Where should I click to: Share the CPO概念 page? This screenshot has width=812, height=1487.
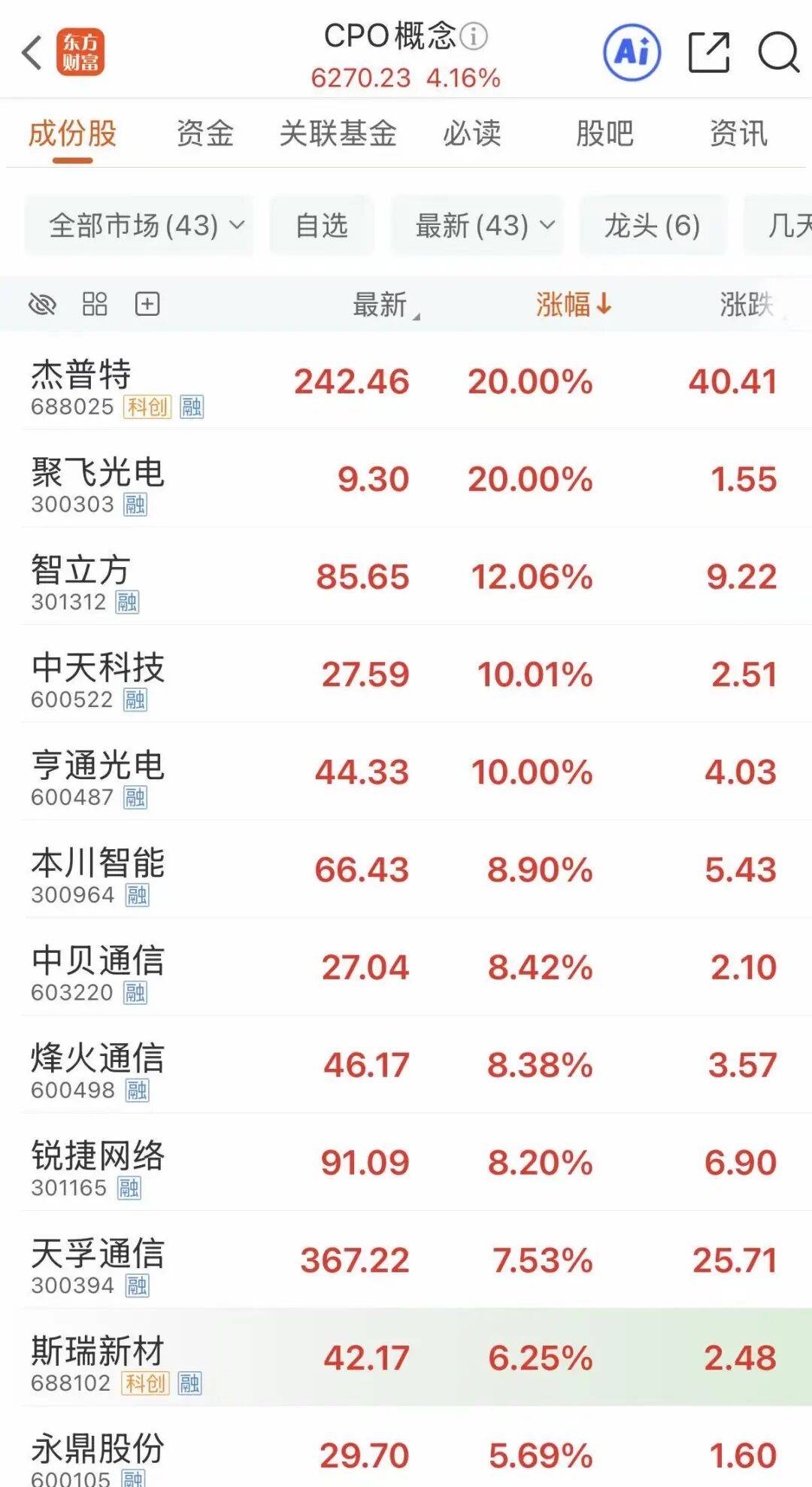708,53
